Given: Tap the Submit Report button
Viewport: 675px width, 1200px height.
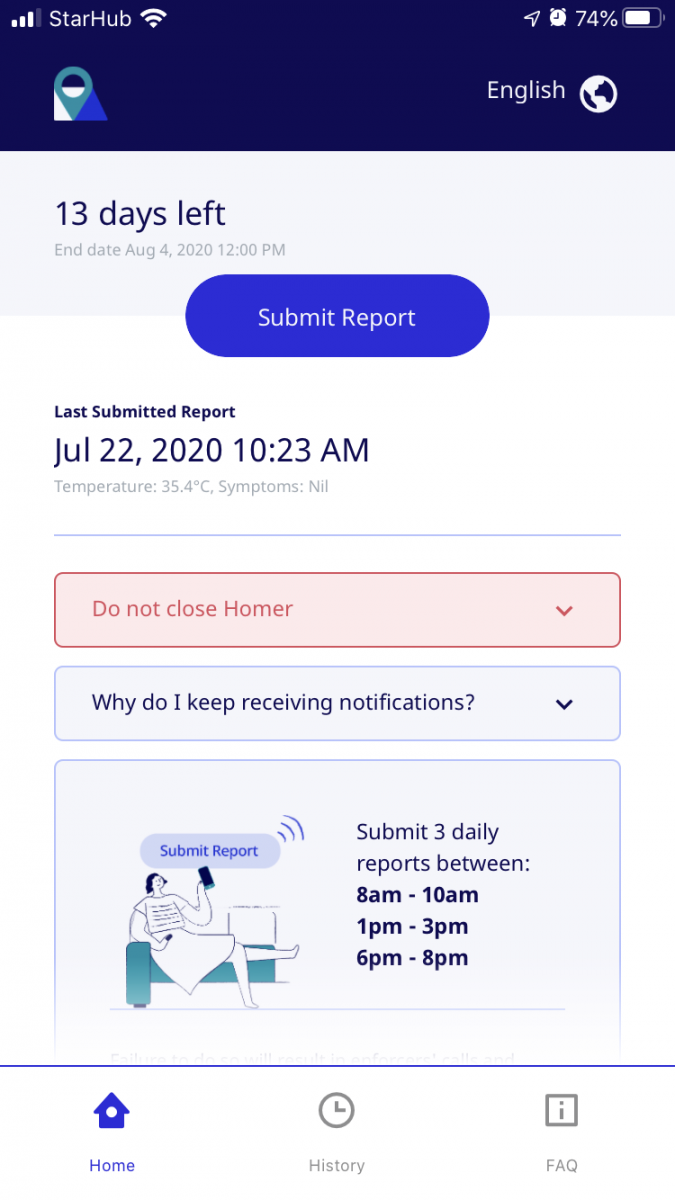Looking at the screenshot, I should click(337, 317).
